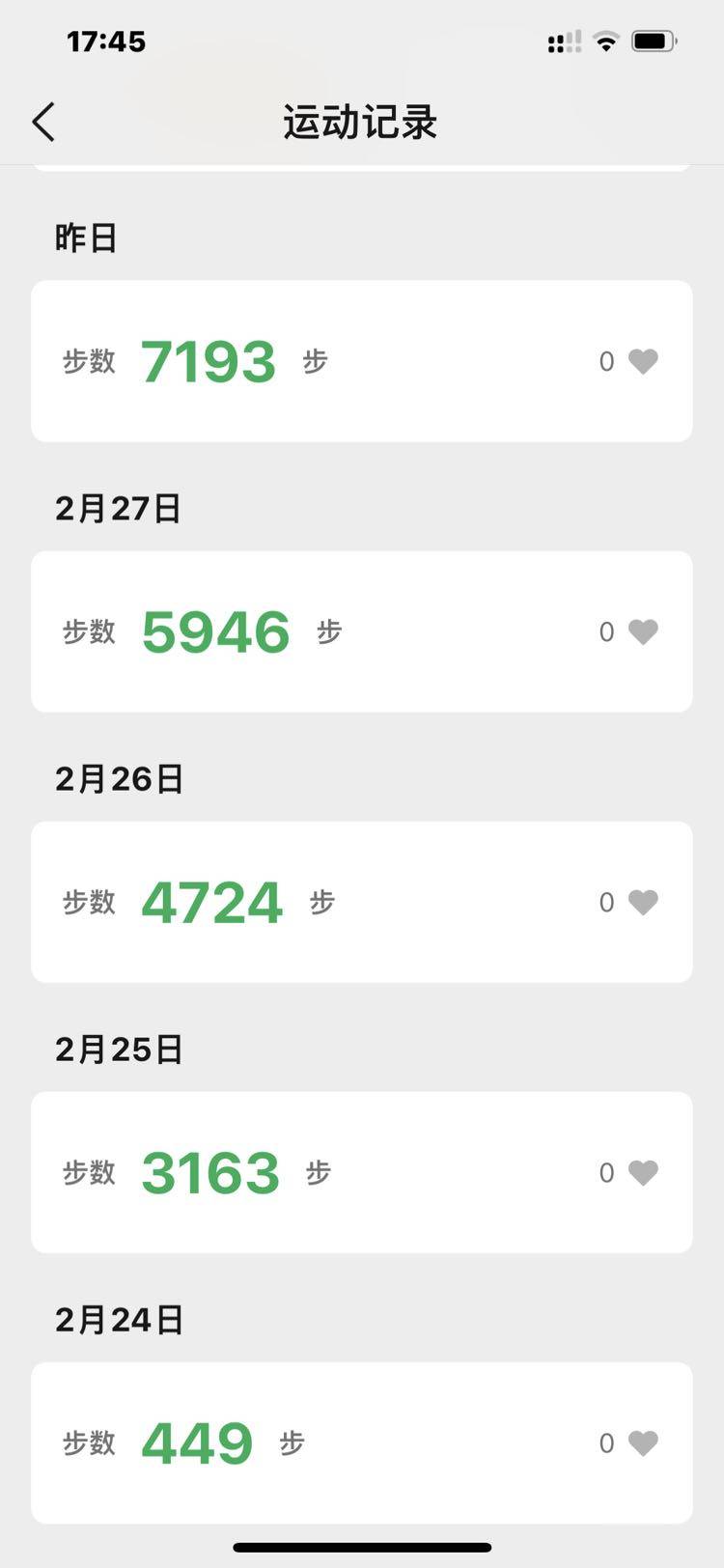
Task: Open yesterday's 7193 steps card
Action: point(362,361)
